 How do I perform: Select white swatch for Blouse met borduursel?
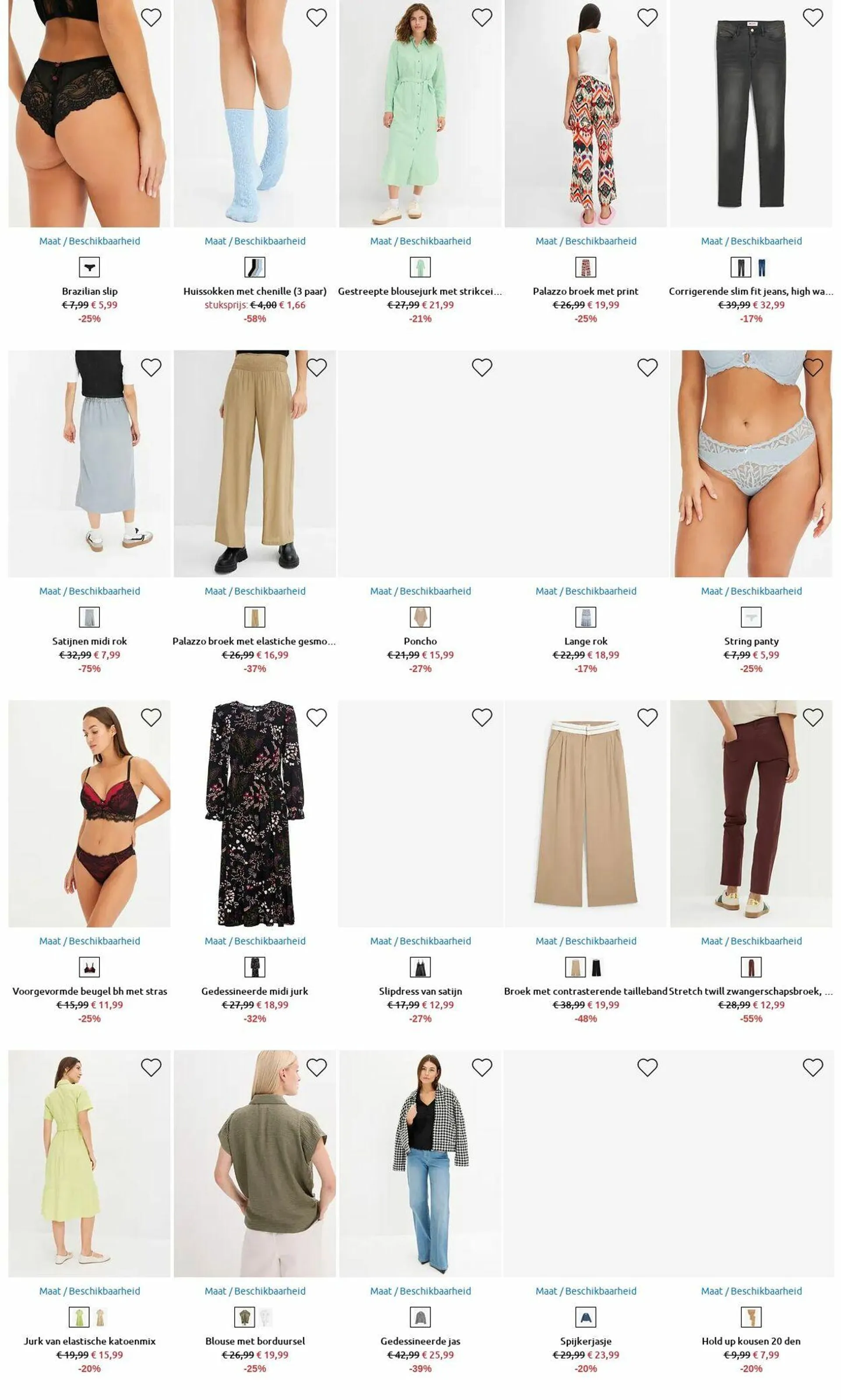[x=266, y=1317]
